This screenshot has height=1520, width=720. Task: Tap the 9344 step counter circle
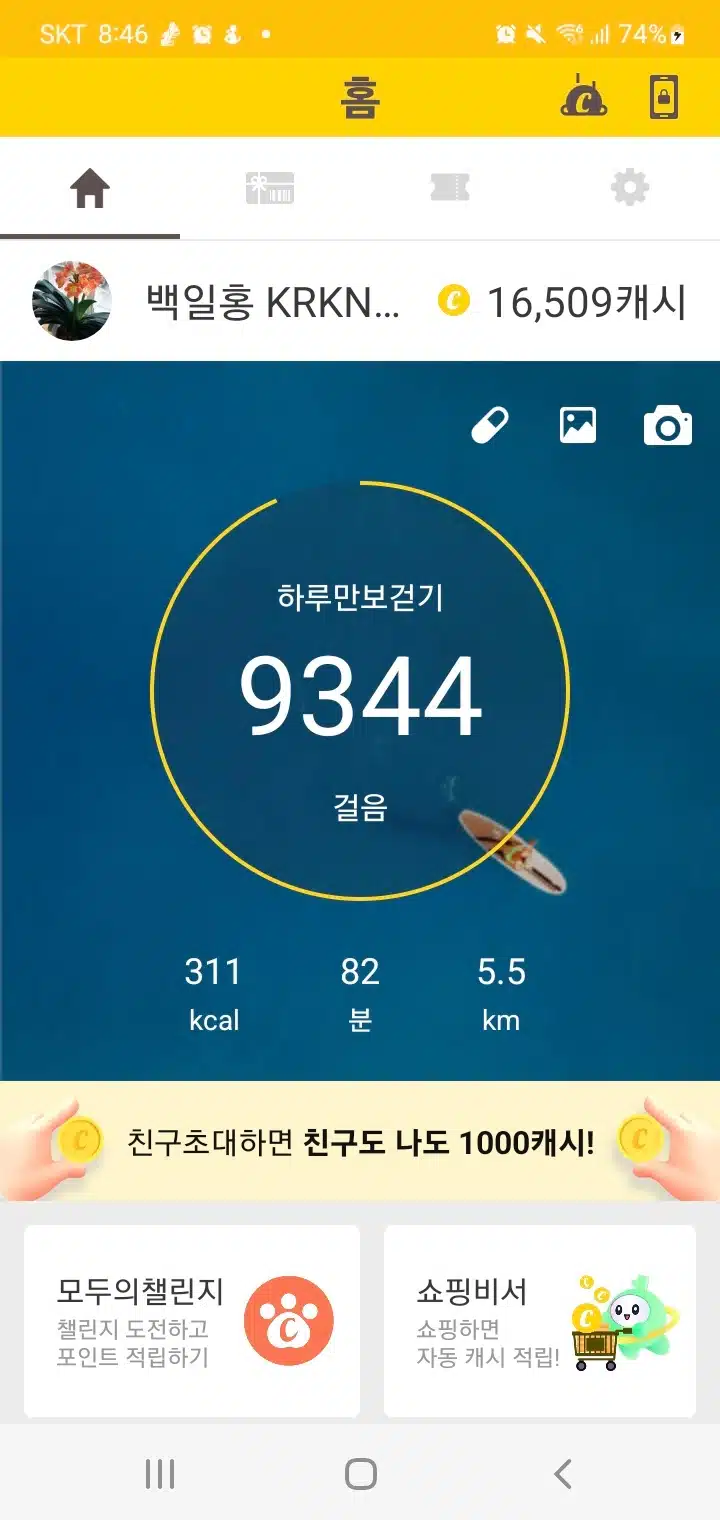coord(360,691)
